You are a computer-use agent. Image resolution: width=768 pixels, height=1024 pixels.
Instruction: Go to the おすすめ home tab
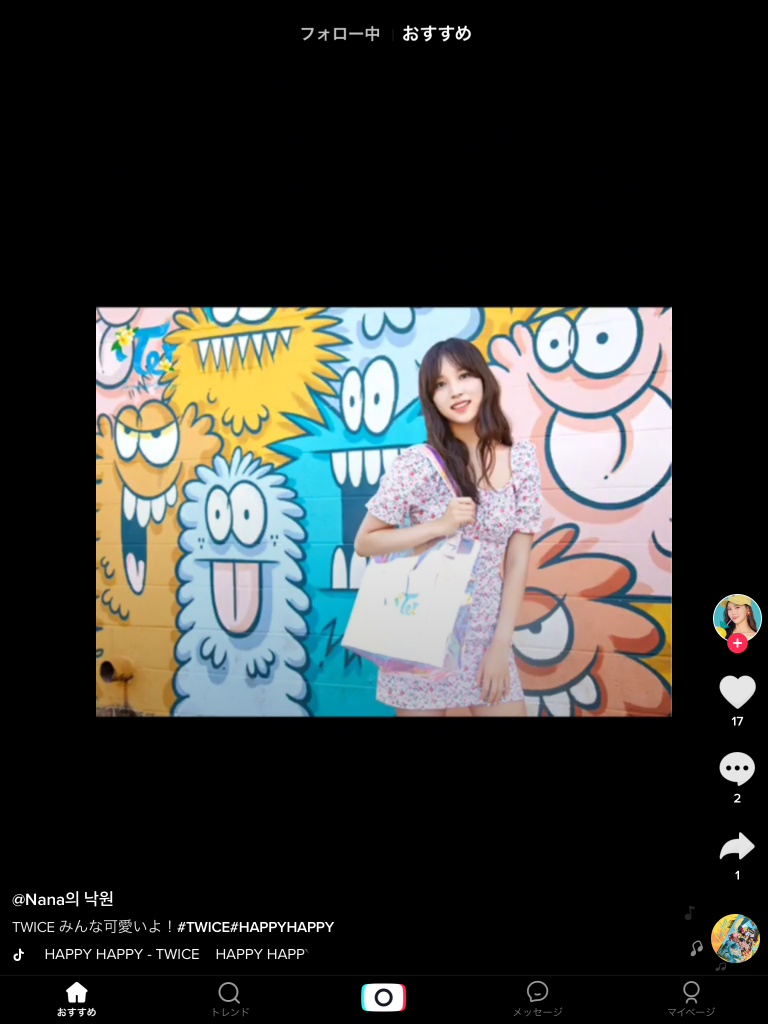point(77,998)
